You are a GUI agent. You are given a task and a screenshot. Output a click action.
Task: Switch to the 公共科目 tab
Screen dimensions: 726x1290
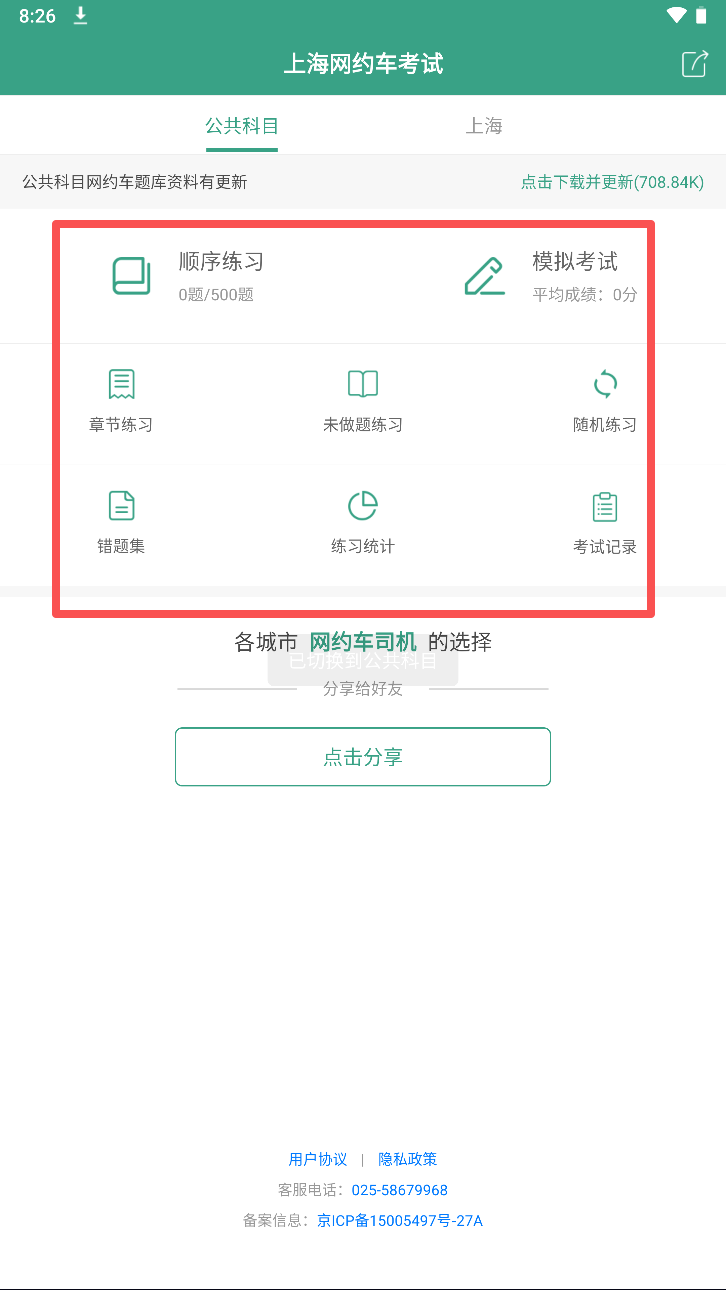[x=242, y=126]
